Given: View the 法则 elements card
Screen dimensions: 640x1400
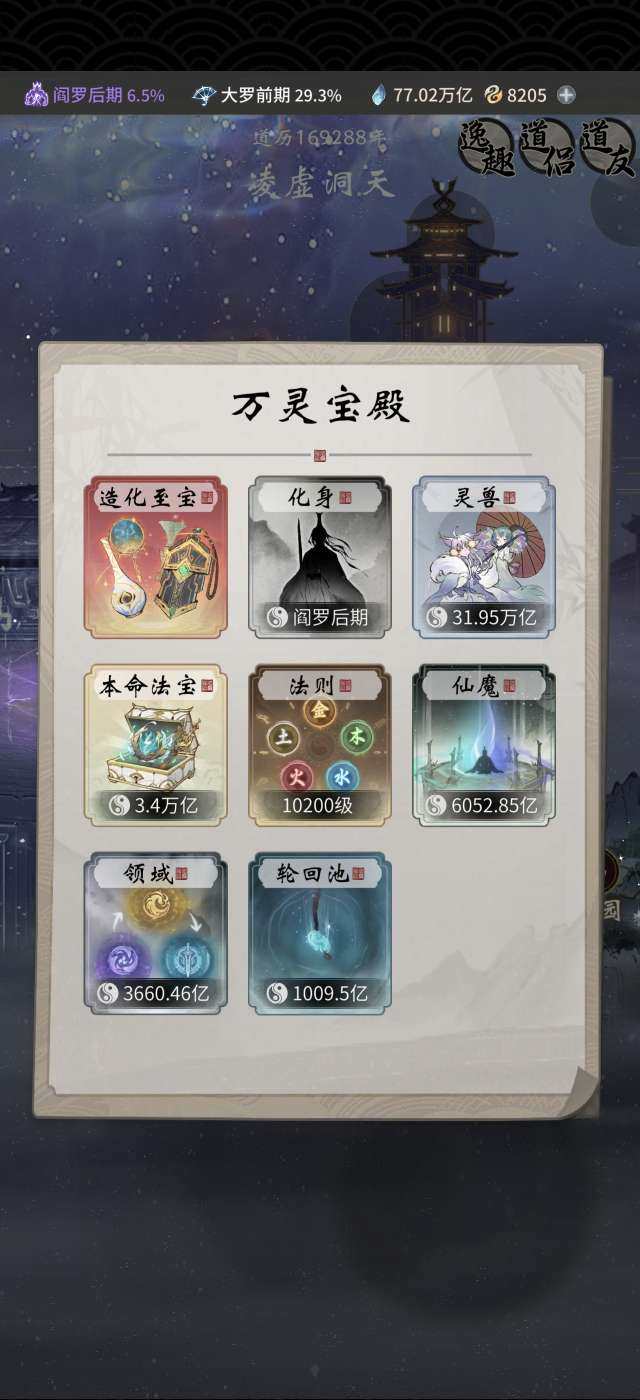Looking at the screenshot, I should pyautogui.click(x=320, y=745).
